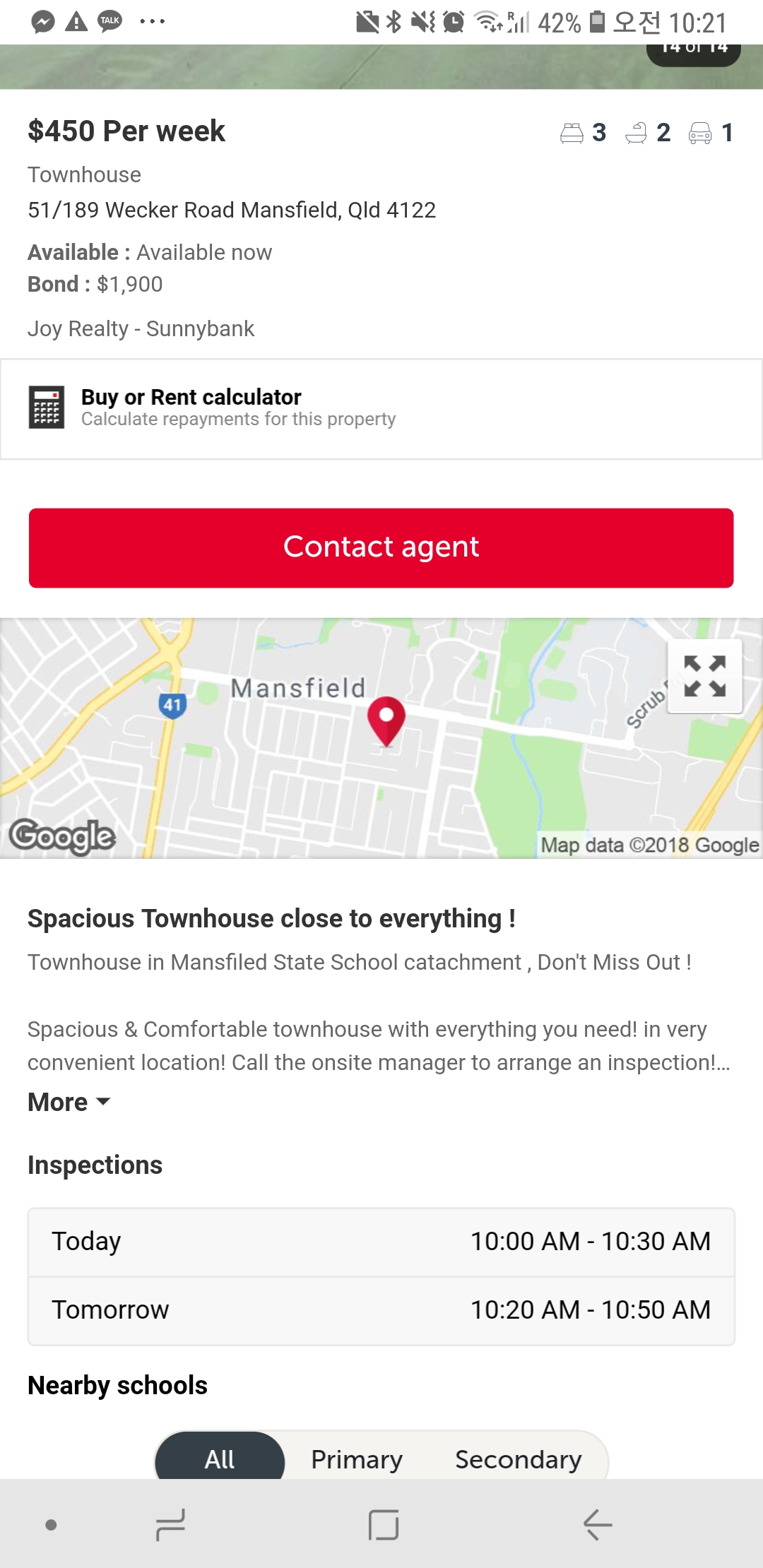763x1568 pixels.
Task: Select Today's 10:00 AM inspection
Action: coord(381,1241)
